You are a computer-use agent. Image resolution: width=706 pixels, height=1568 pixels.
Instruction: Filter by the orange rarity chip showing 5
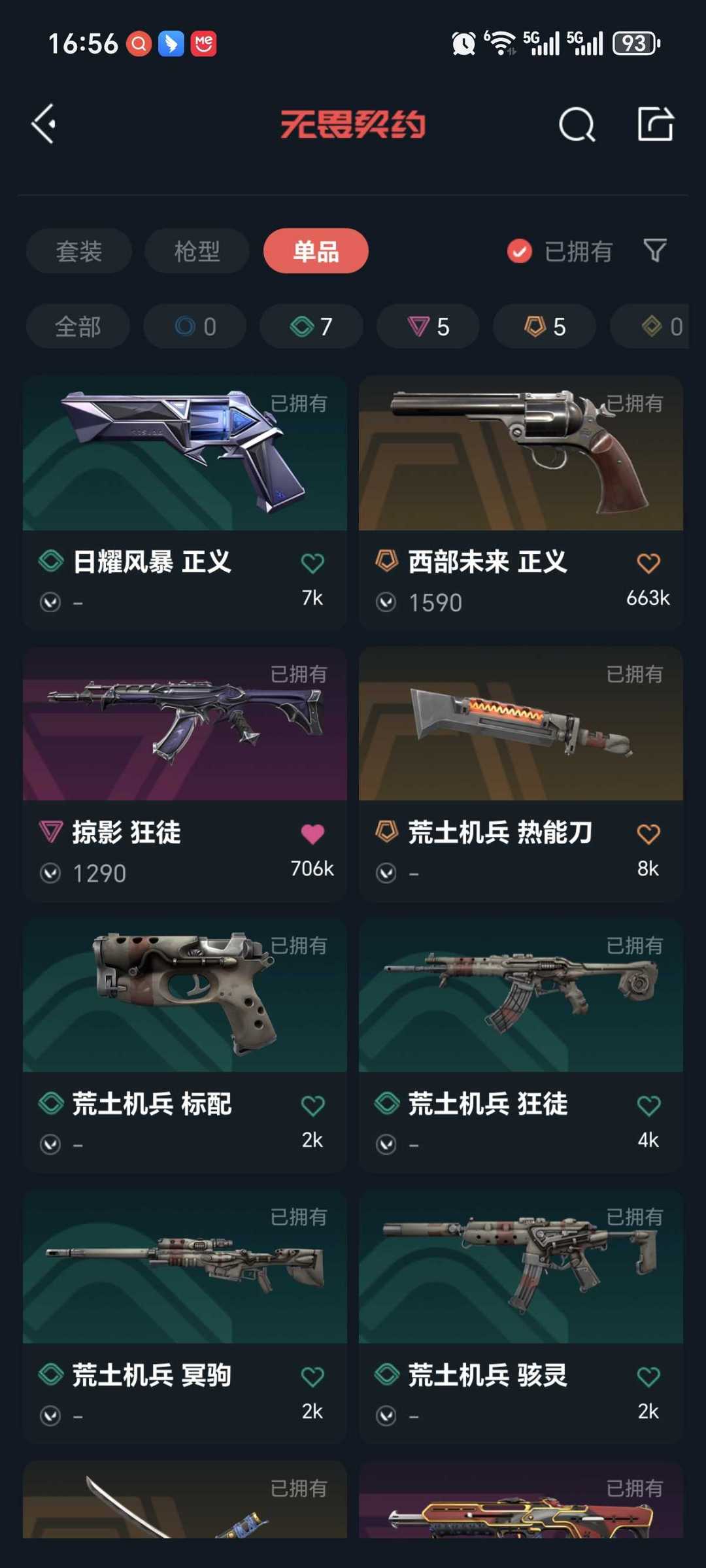(x=545, y=326)
